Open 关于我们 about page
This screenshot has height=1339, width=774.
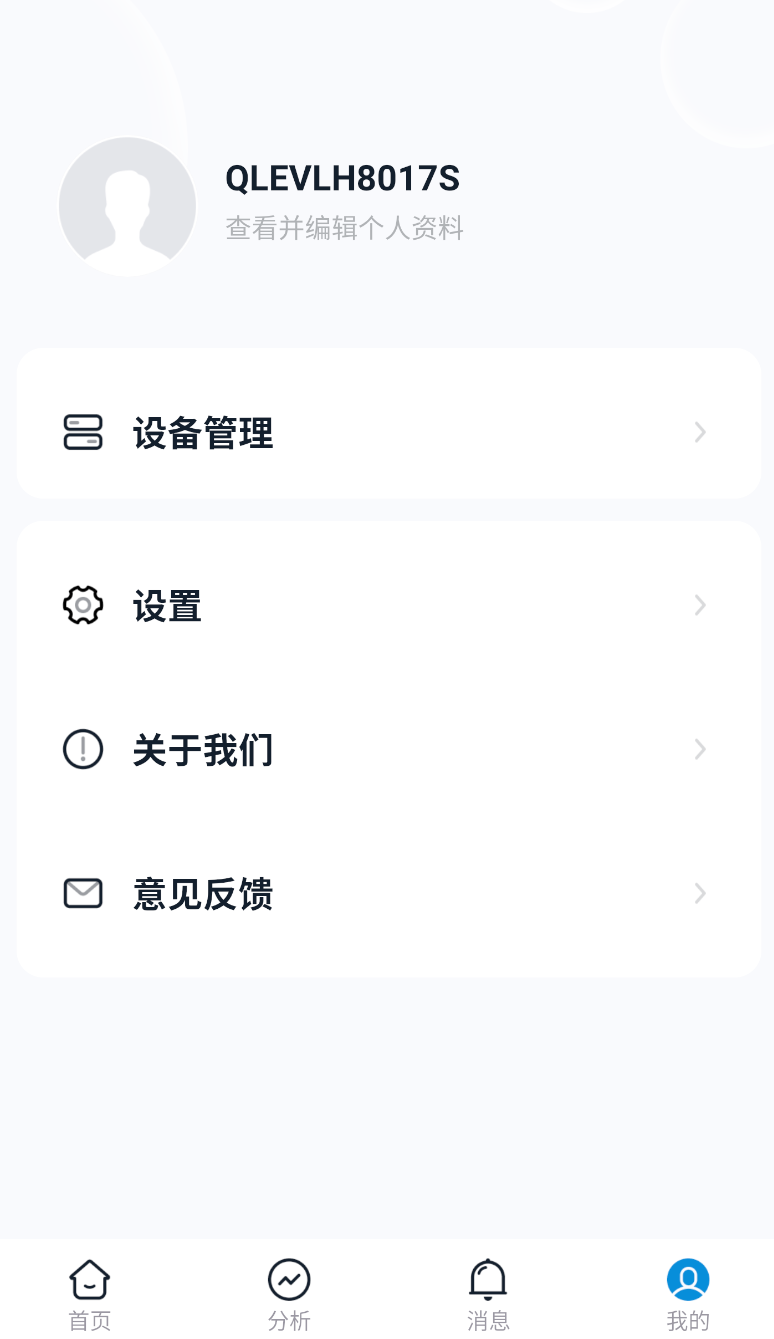point(203,749)
